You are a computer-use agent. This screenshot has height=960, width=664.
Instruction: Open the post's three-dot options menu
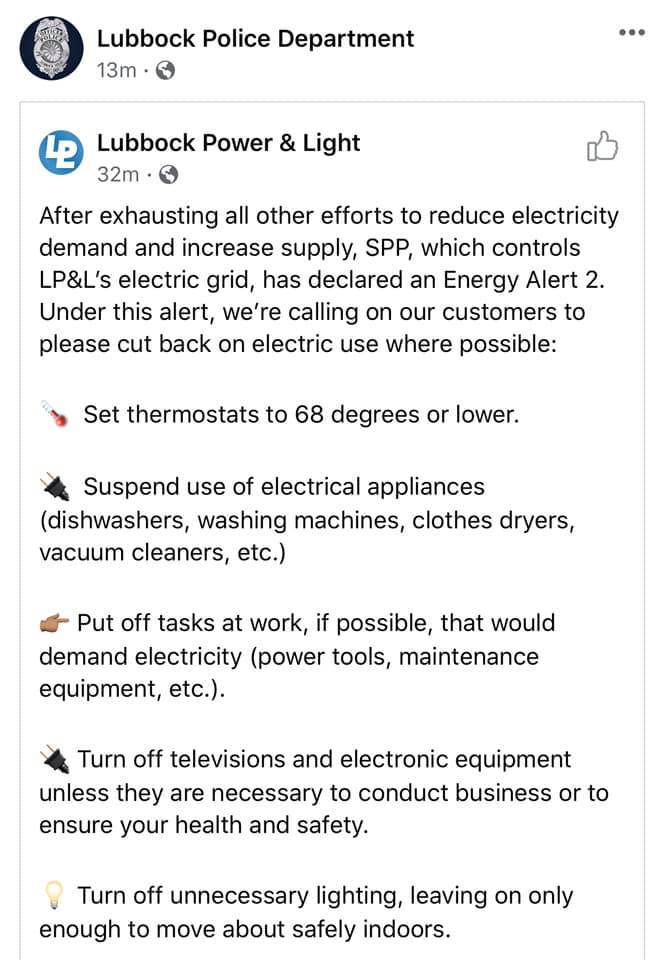(x=631, y=33)
